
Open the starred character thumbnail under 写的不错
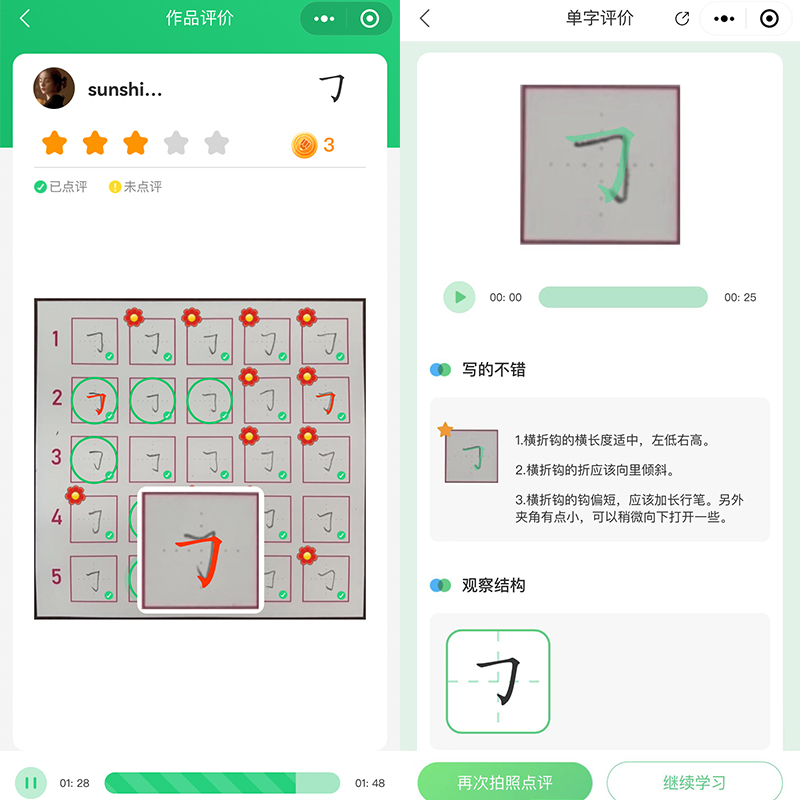471,456
